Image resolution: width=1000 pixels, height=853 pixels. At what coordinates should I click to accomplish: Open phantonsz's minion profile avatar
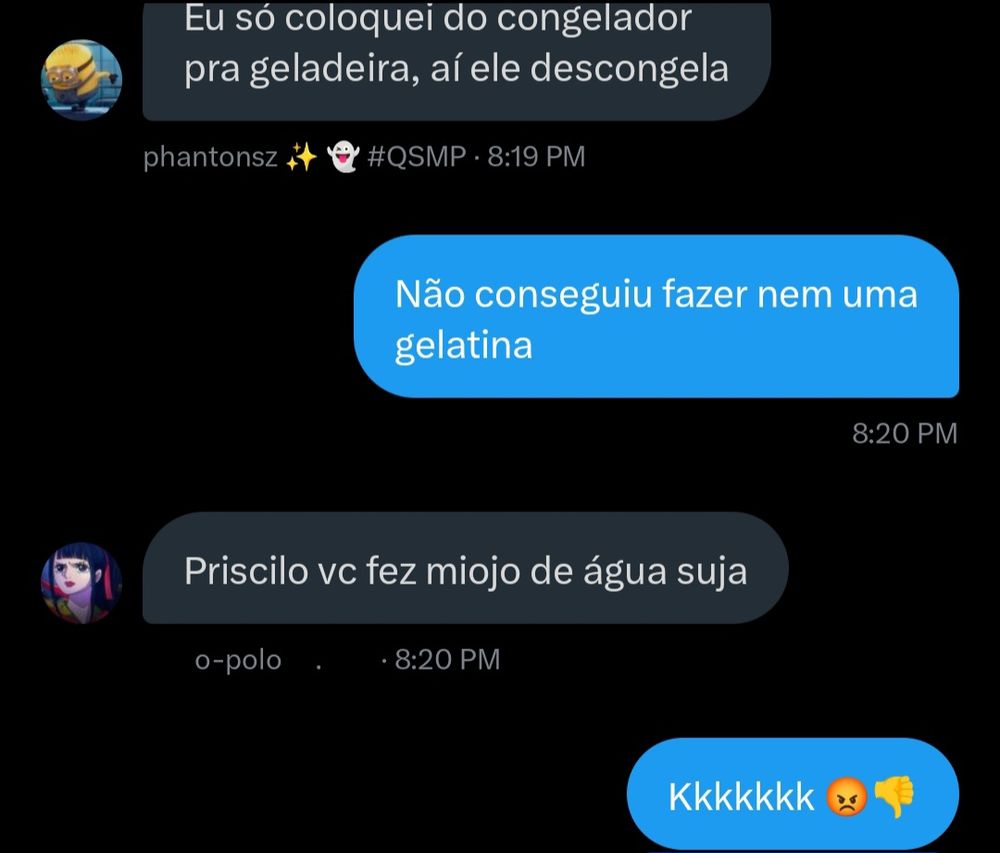click(81, 81)
